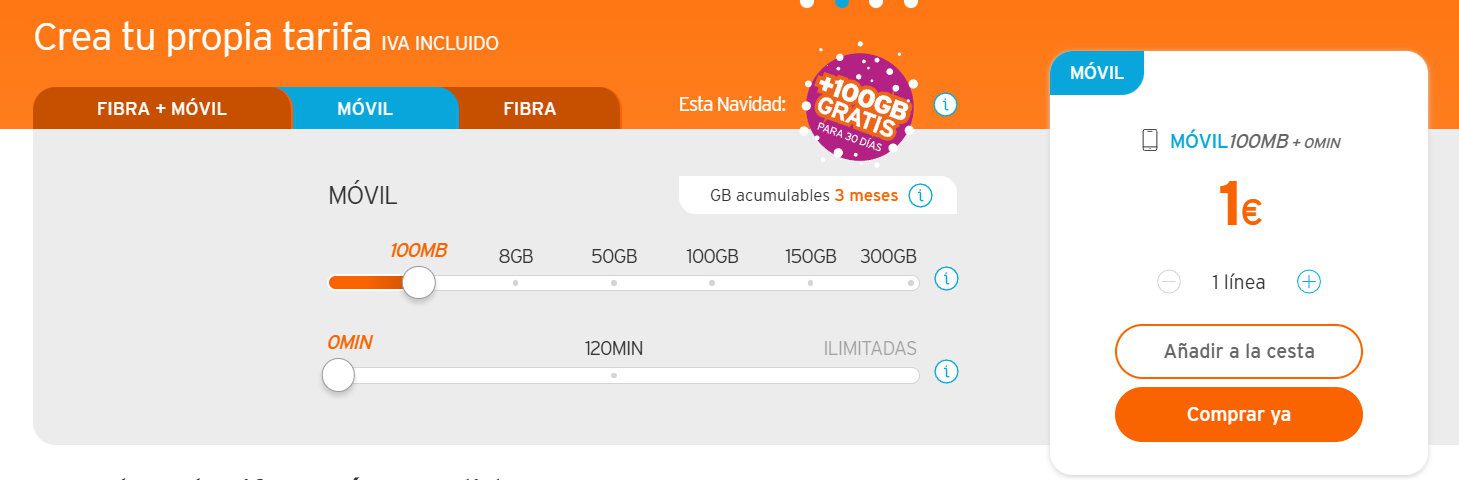
Task: View info for the minutes slider
Action: [x=946, y=372]
